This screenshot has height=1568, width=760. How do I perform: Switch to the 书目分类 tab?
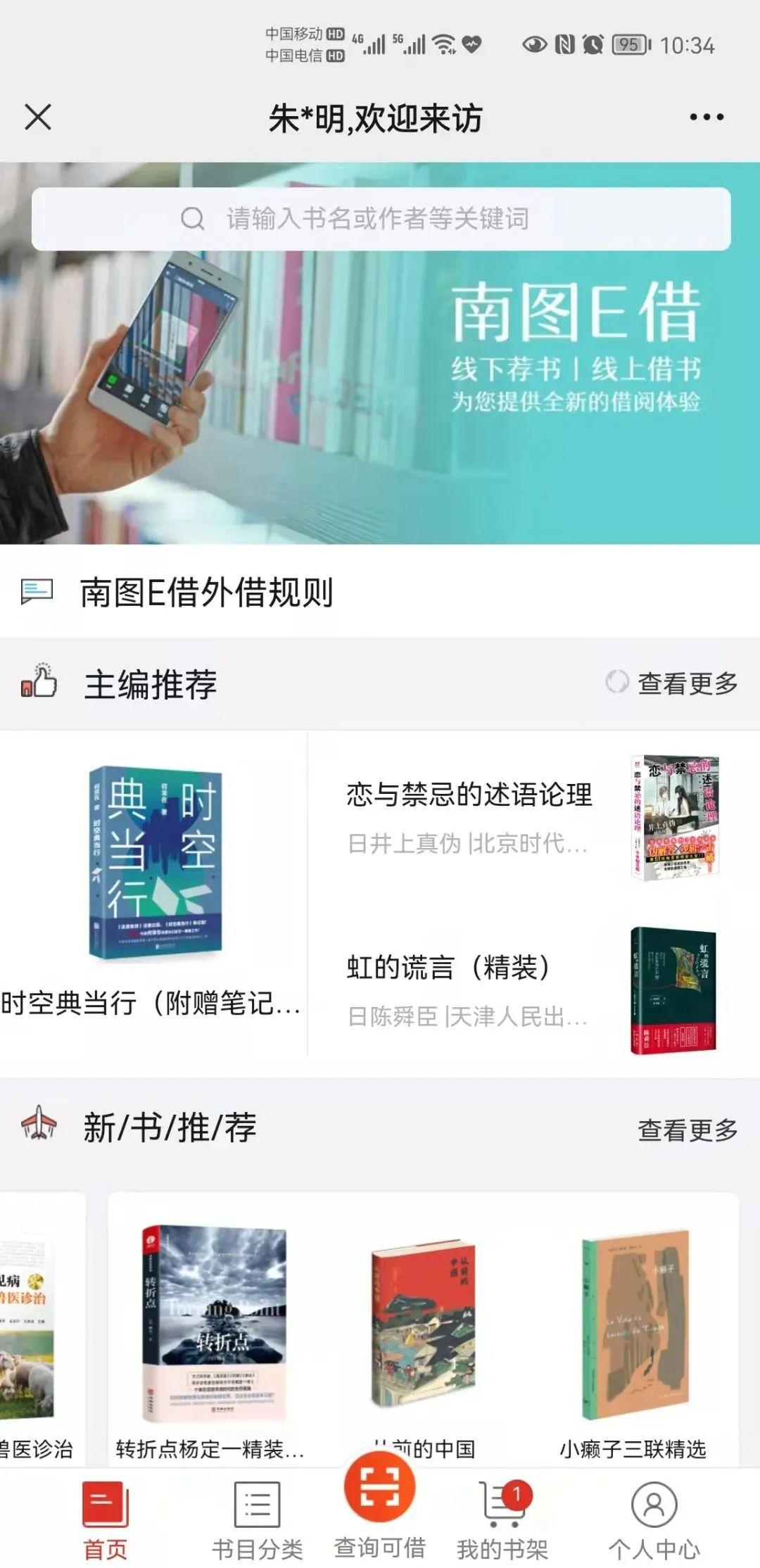click(x=257, y=1520)
